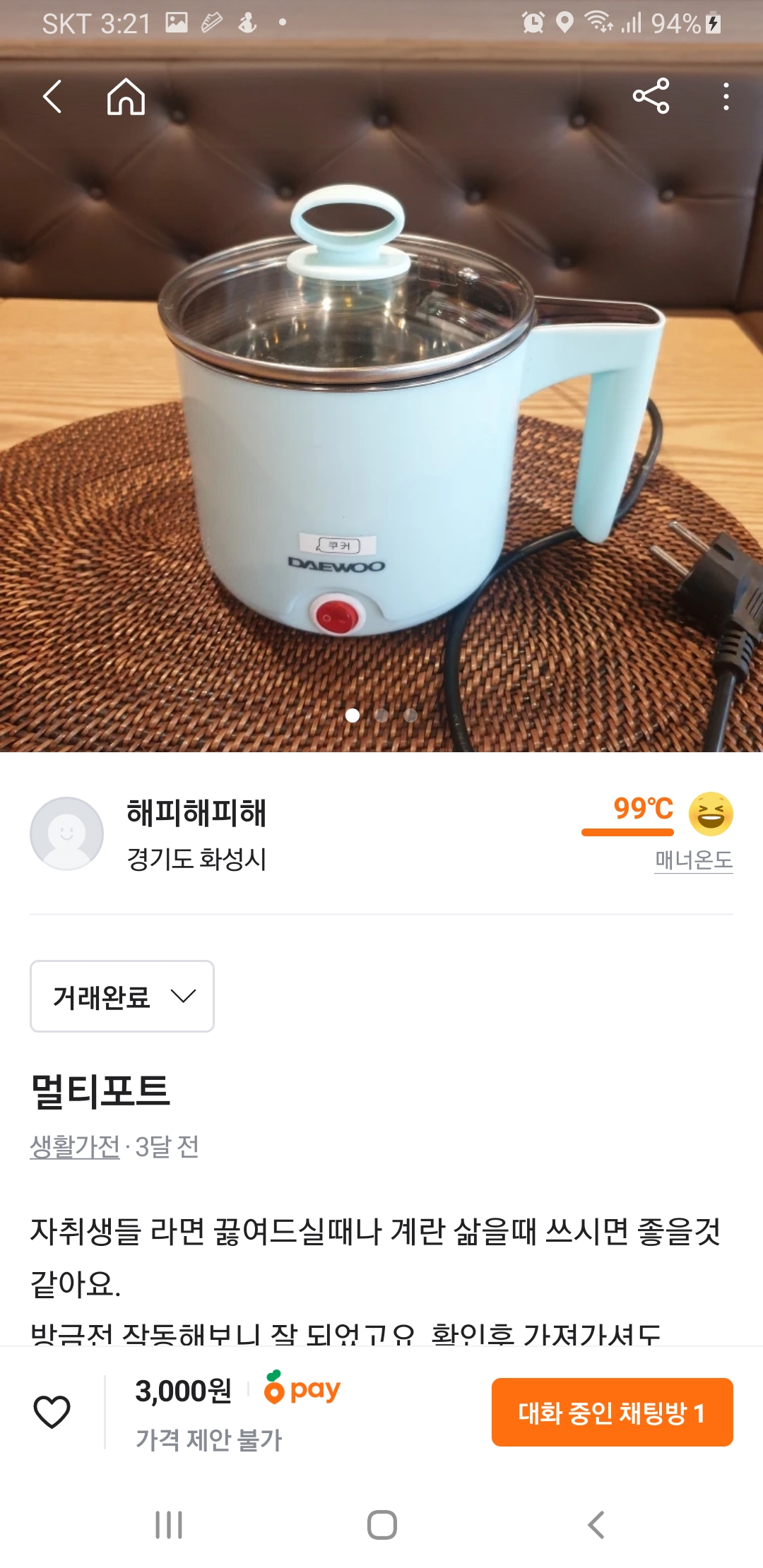This screenshot has height=1568, width=763.
Task: Open 대화 중인 채팅방 1
Action: click(x=612, y=1412)
